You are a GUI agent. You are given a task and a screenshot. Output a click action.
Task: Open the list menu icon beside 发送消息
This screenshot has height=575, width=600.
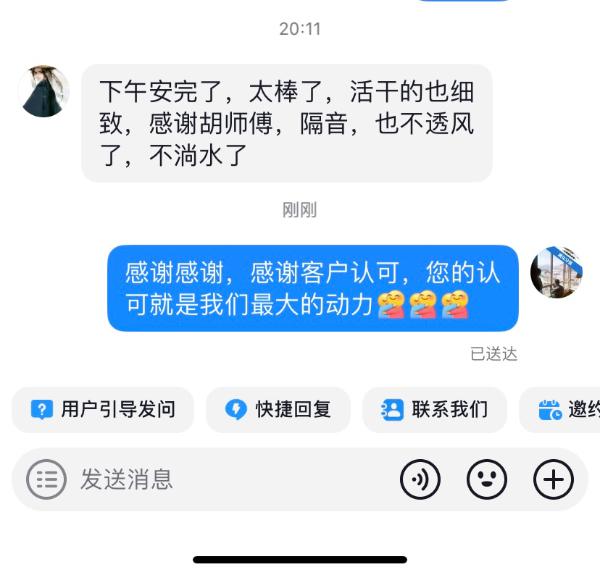[45, 480]
